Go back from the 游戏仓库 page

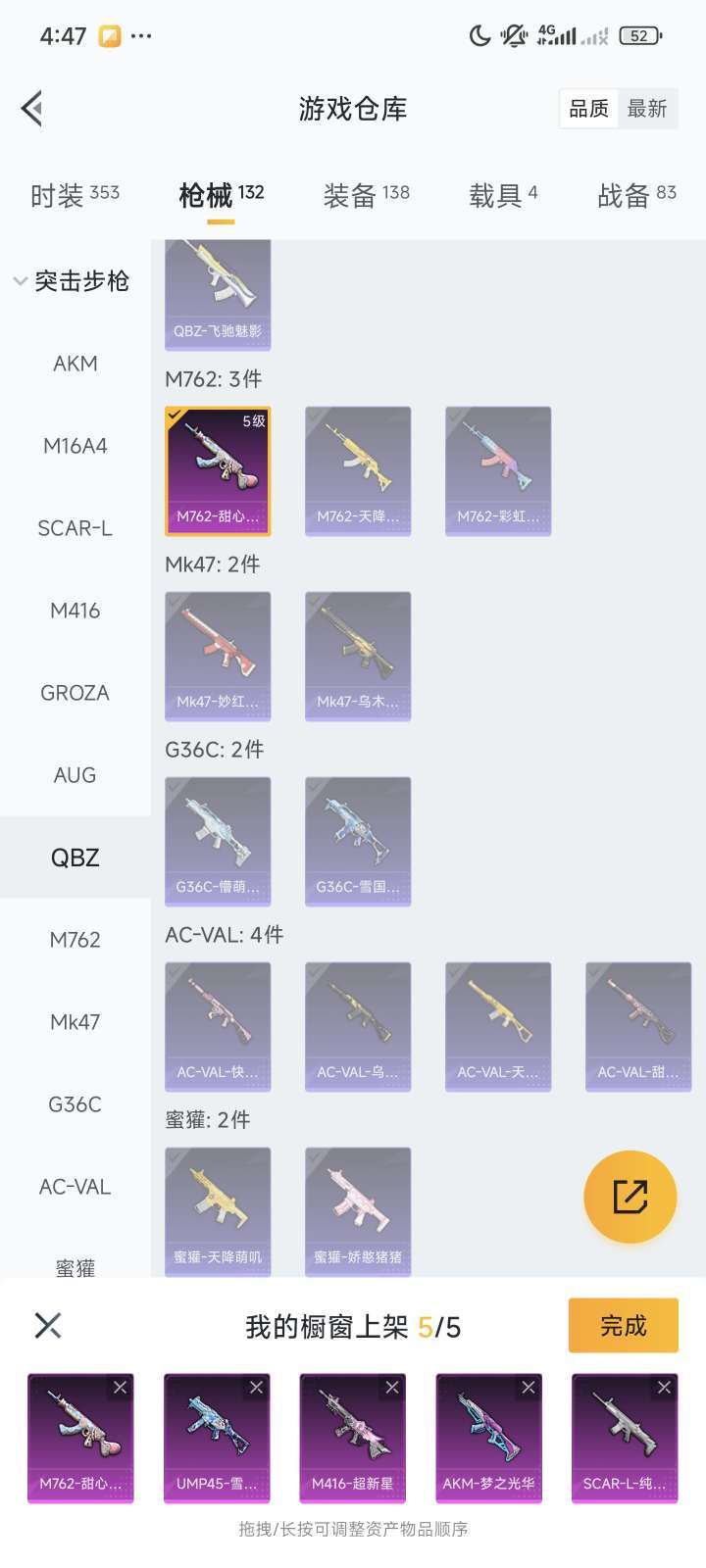(x=32, y=109)
